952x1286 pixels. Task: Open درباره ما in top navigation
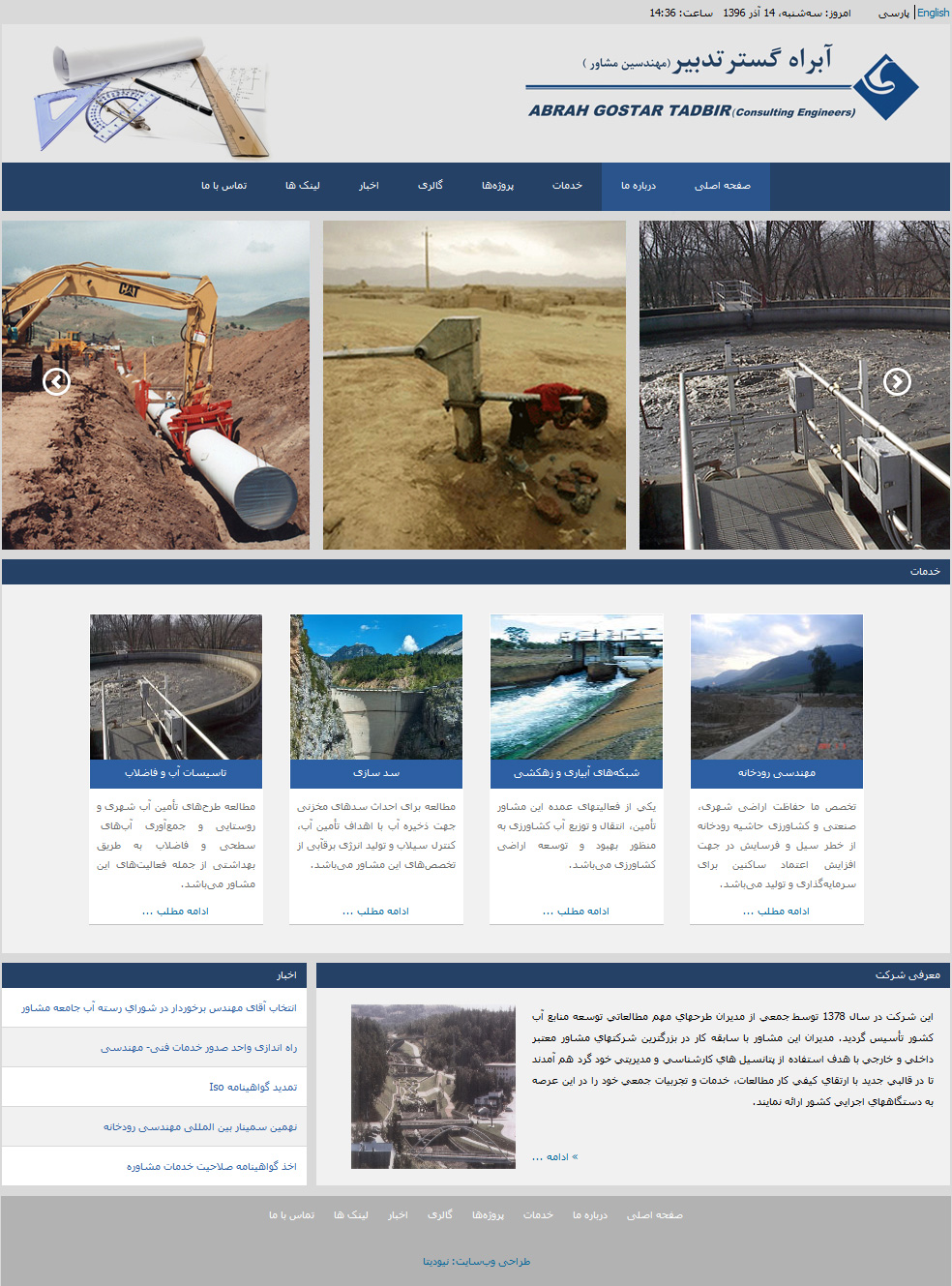click(638, 186)
